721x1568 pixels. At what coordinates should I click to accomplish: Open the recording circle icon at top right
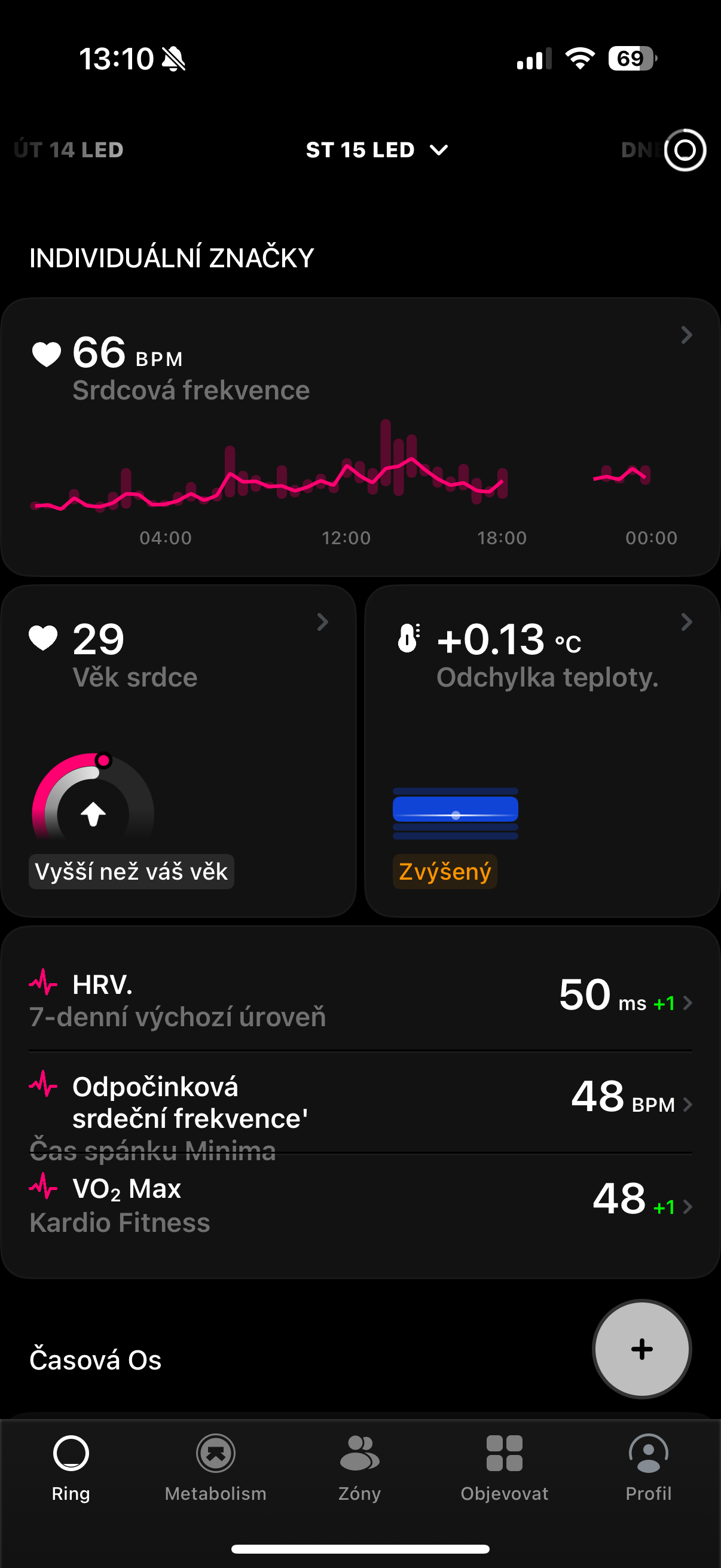coord(684,150)
